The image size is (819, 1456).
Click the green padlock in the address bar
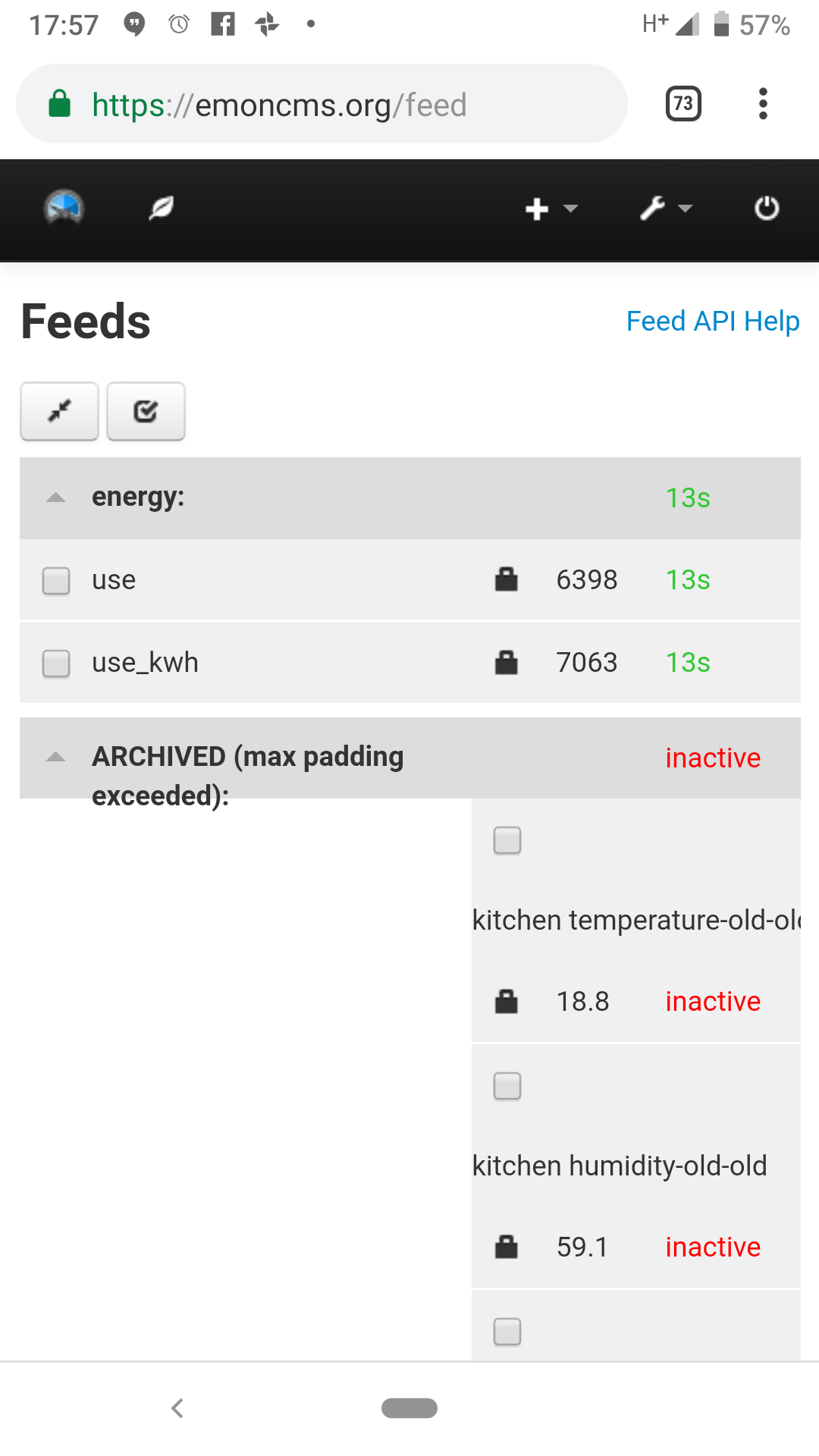pyautogui.click(x=59, y=104)
